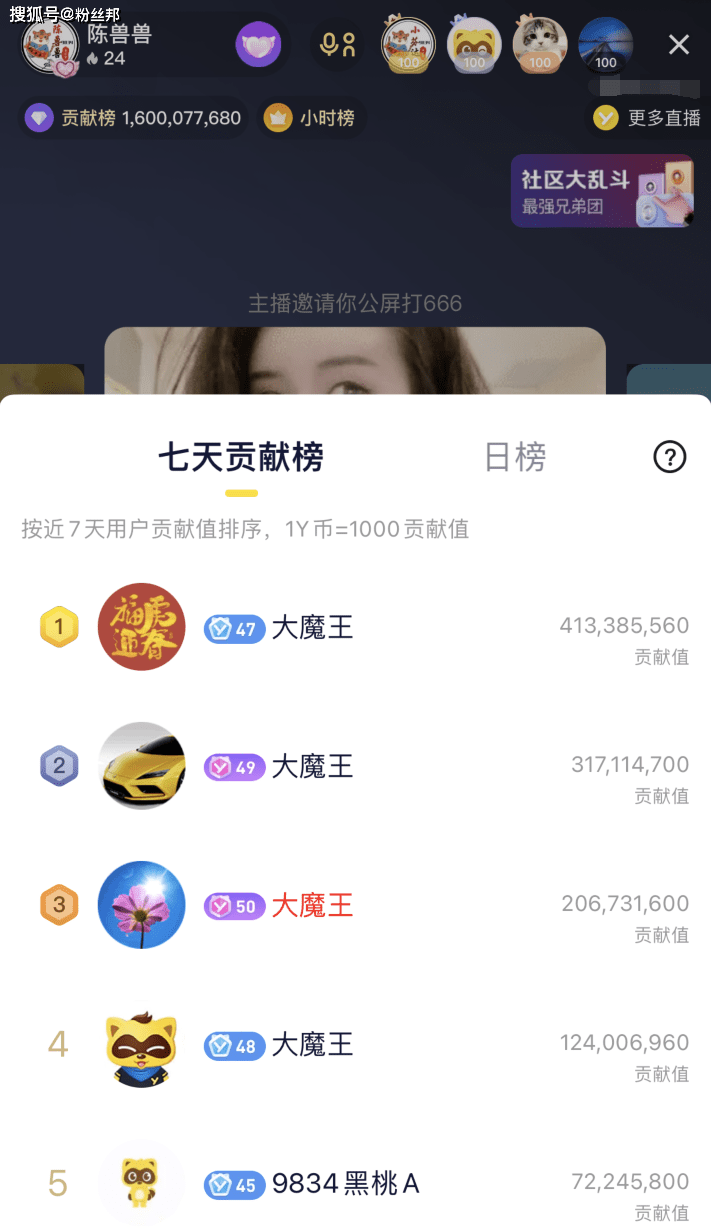Tap 更多直播 for more live streams
711x1230 pixels.
[647, 118]
